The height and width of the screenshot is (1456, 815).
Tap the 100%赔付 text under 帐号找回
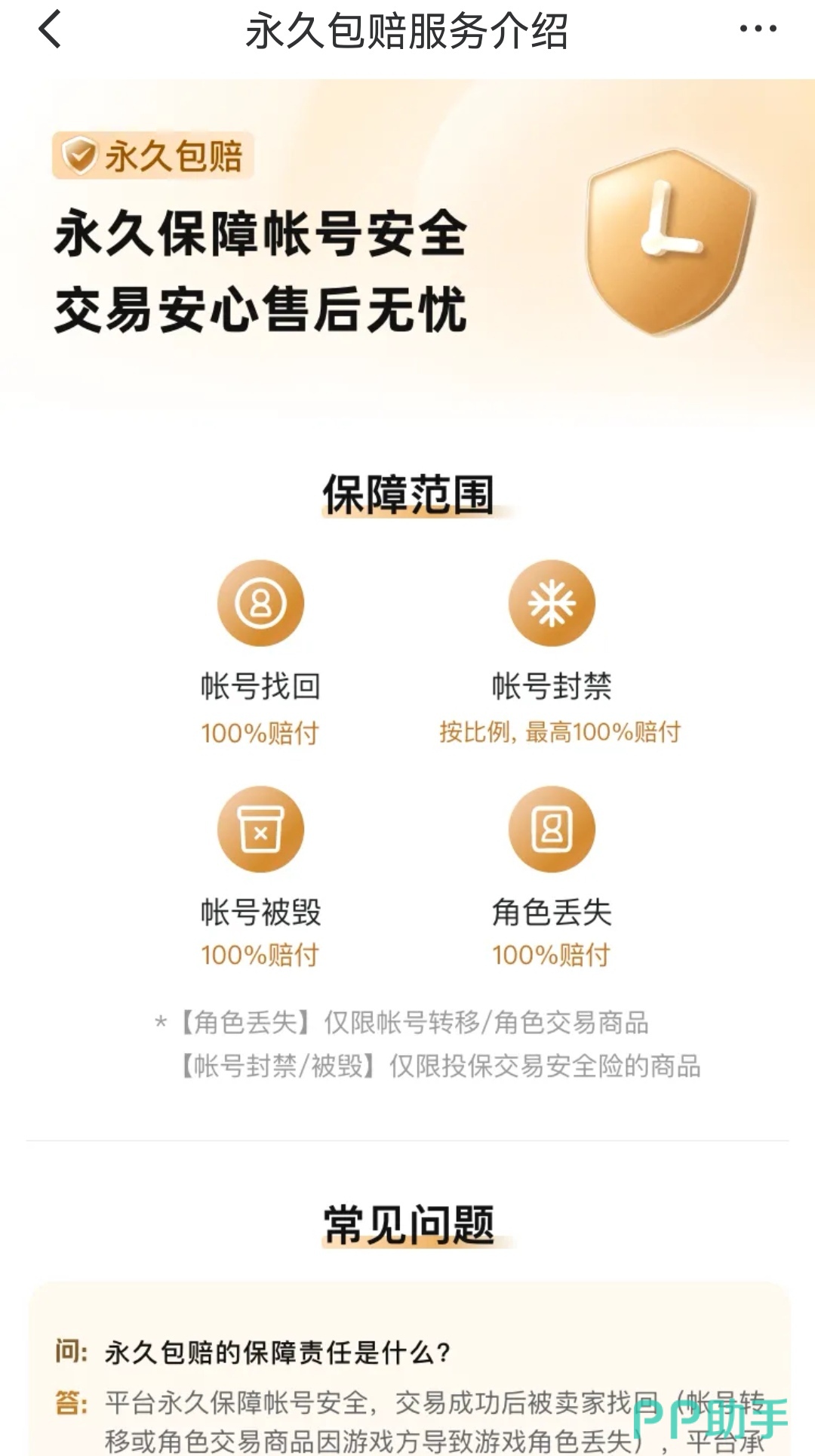tap(260, 730)
